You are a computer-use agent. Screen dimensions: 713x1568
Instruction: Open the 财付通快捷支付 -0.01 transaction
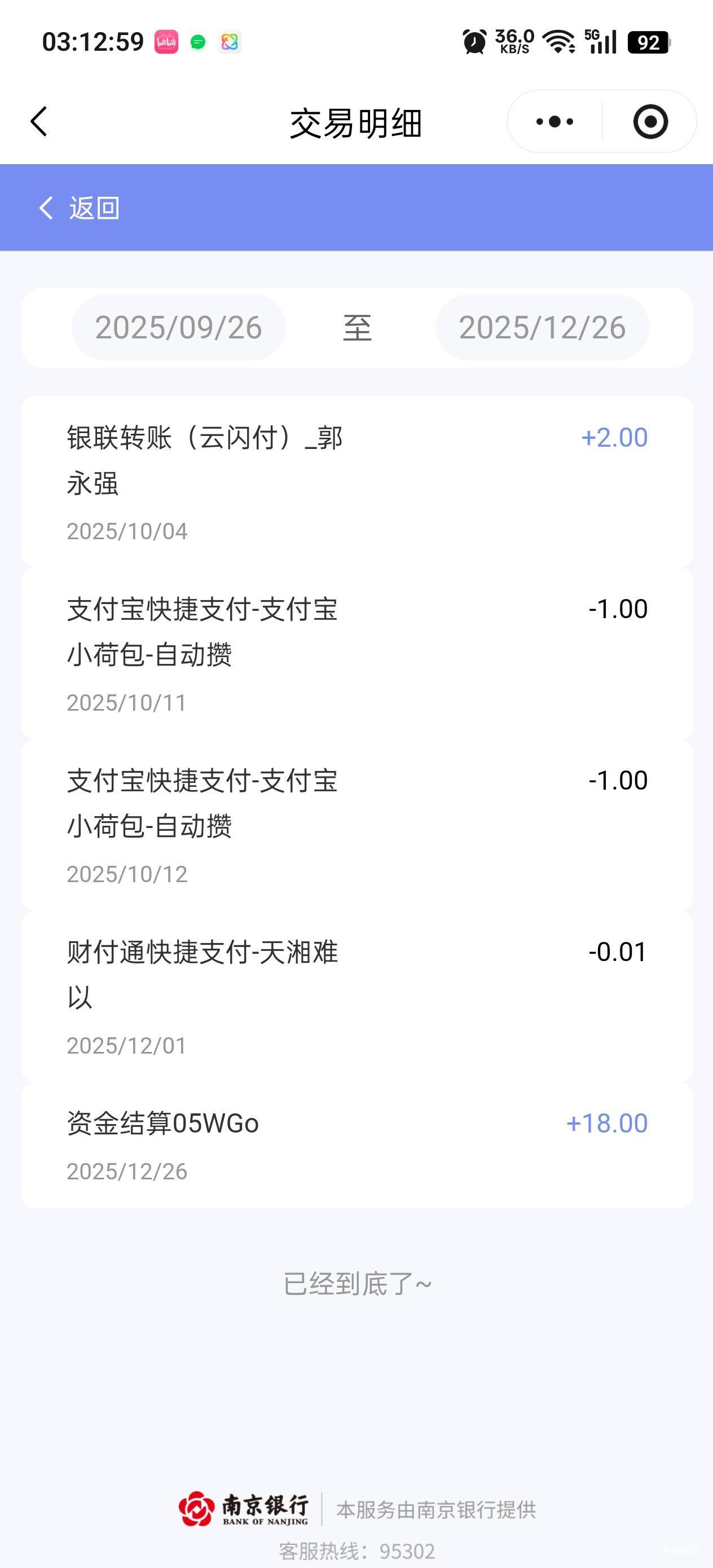point(357,997)
